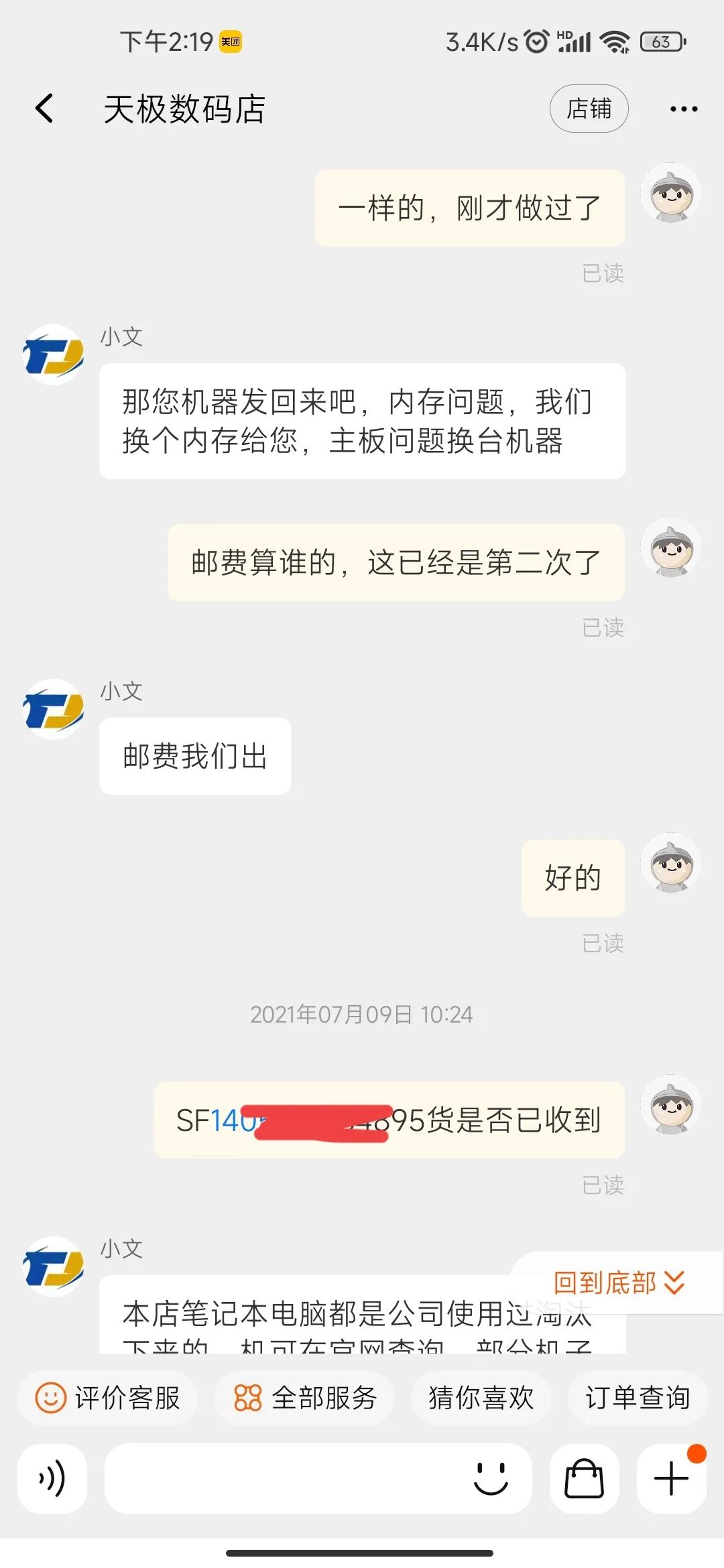Select the 猜你喜欢 quick menu item
This screenshot has height=1568, width=724.
[x=480, y=1398]
